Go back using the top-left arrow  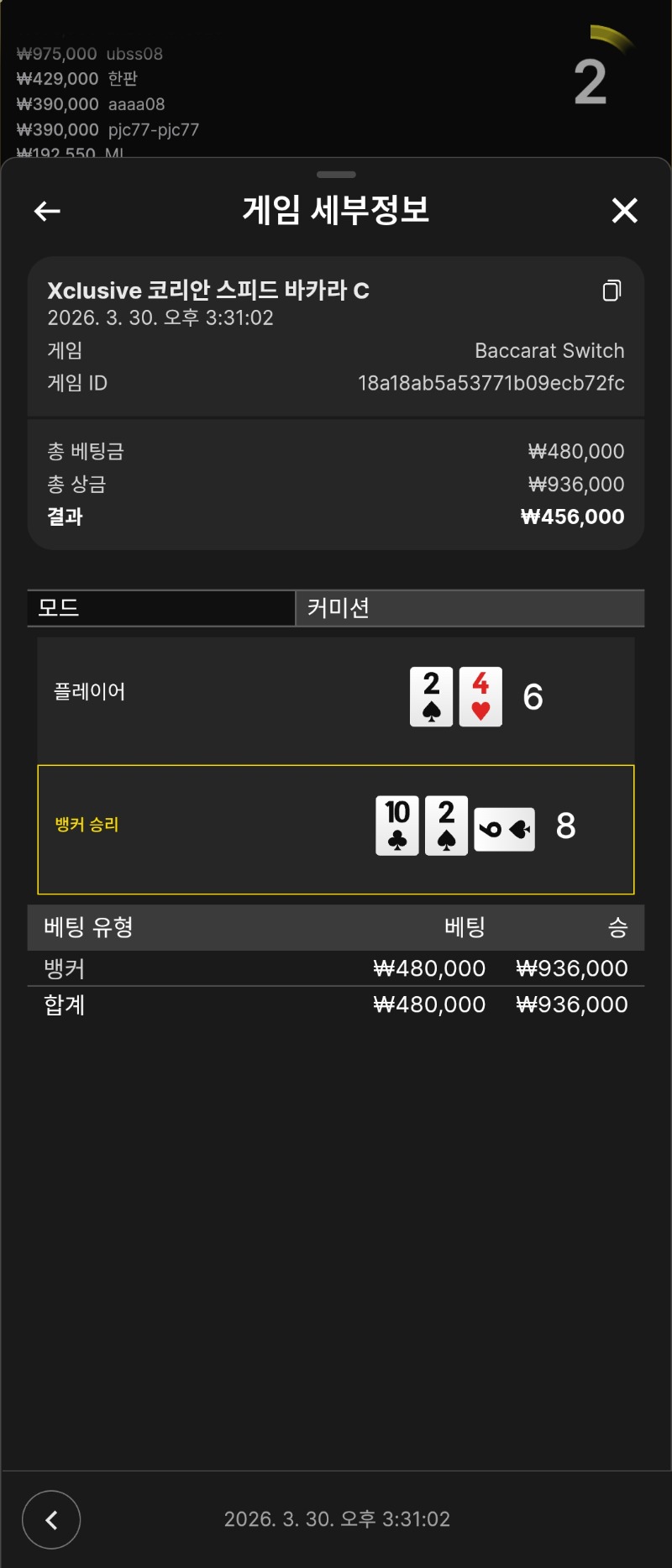pyautogui.click(x=47, y=211)
